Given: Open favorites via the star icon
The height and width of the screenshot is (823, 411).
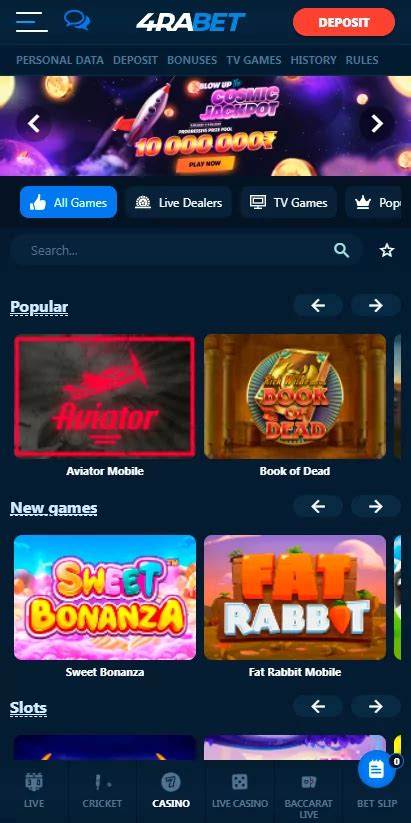Looking at the screenshot, I should click(x=387, y=250).
